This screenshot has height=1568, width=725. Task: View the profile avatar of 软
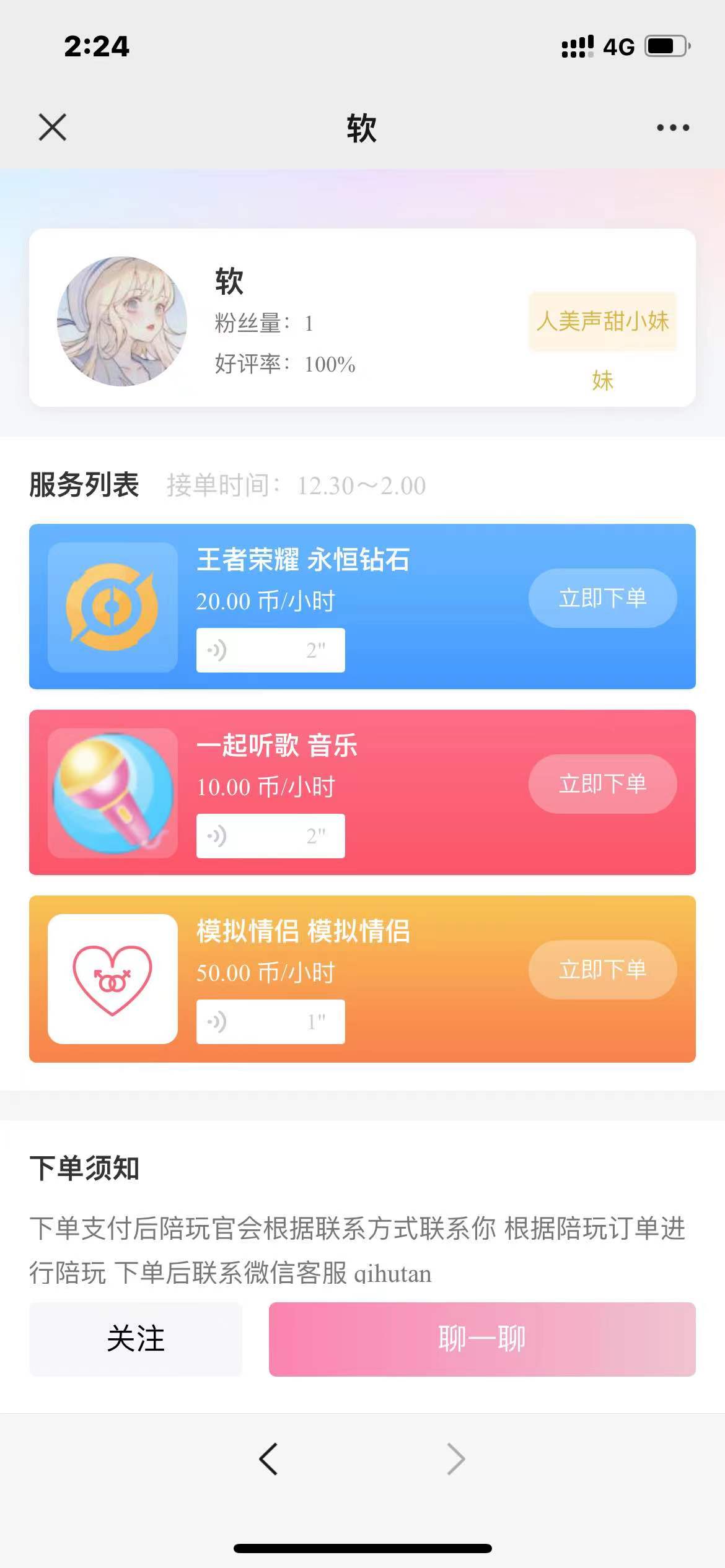[122, 321]
